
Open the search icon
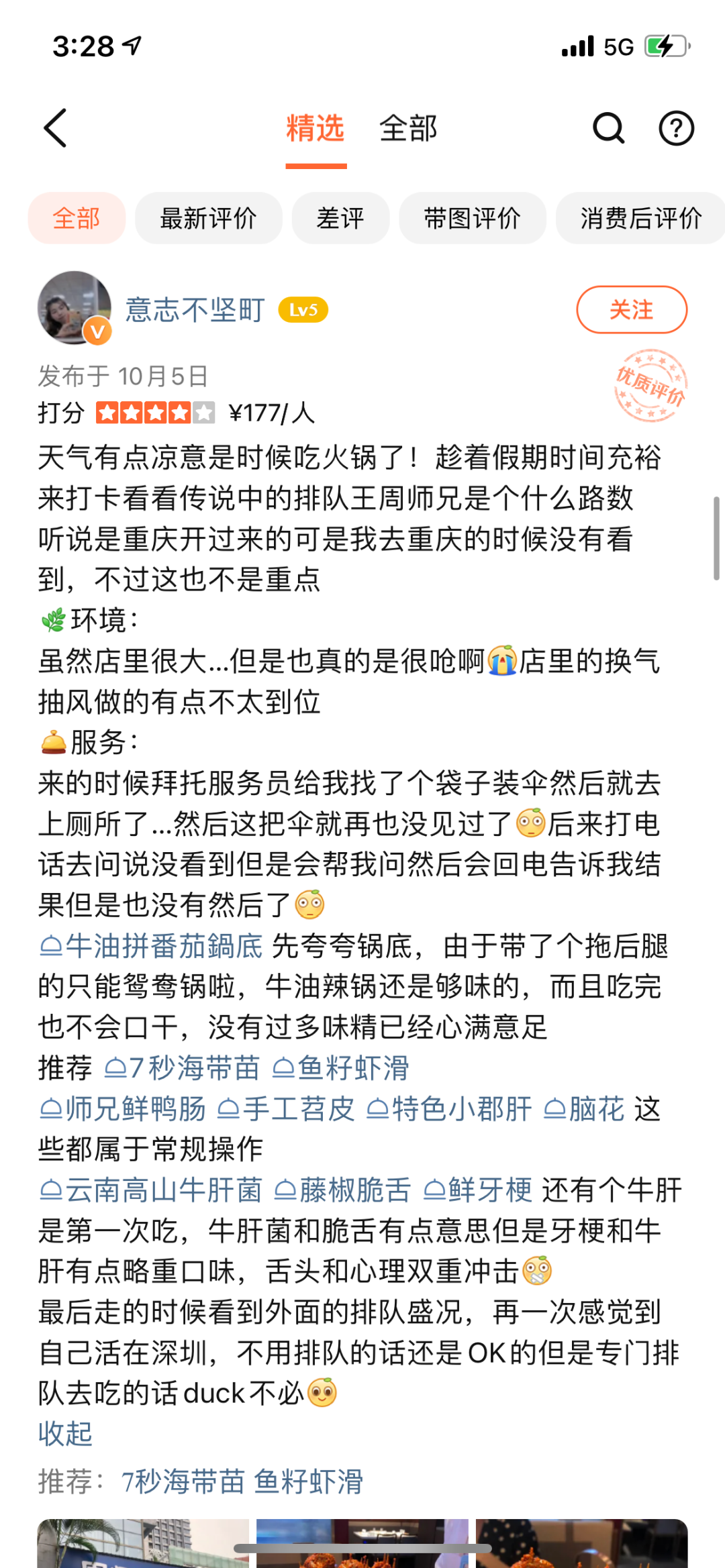pos(608,127)
